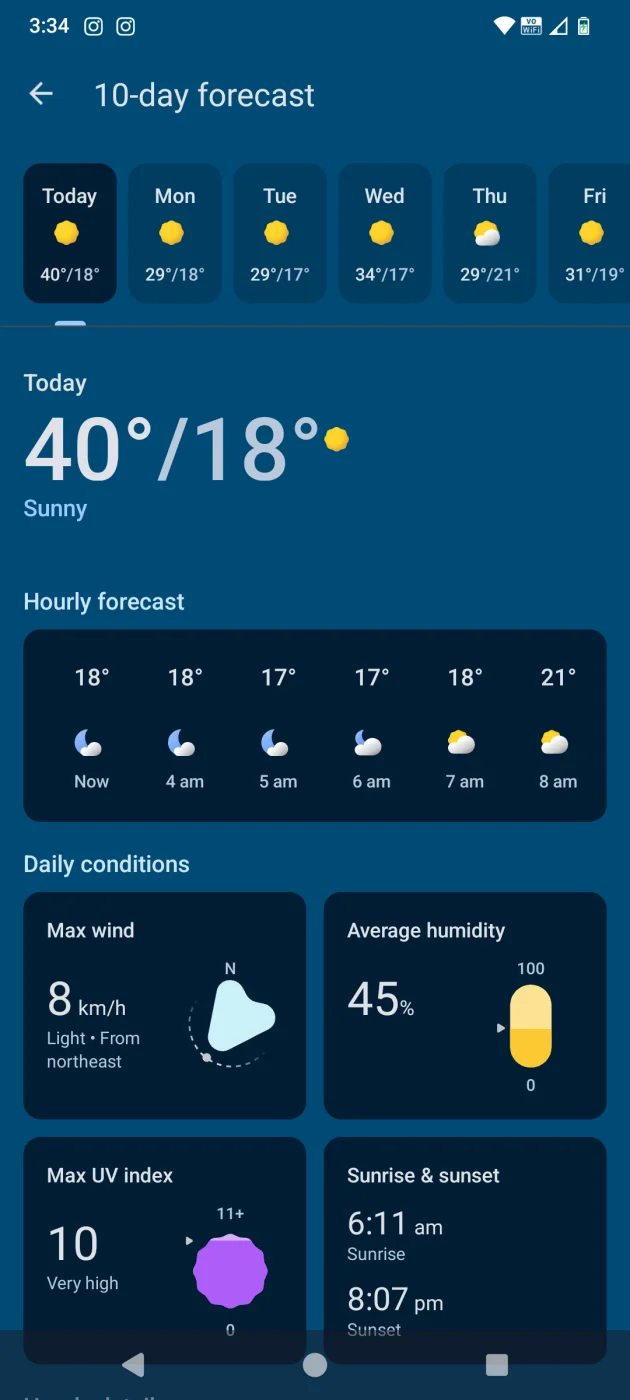Select the Fri forecast tab
Image resolution: width=630 pixels, height=1400 pixels.
(x=592, y=233)
